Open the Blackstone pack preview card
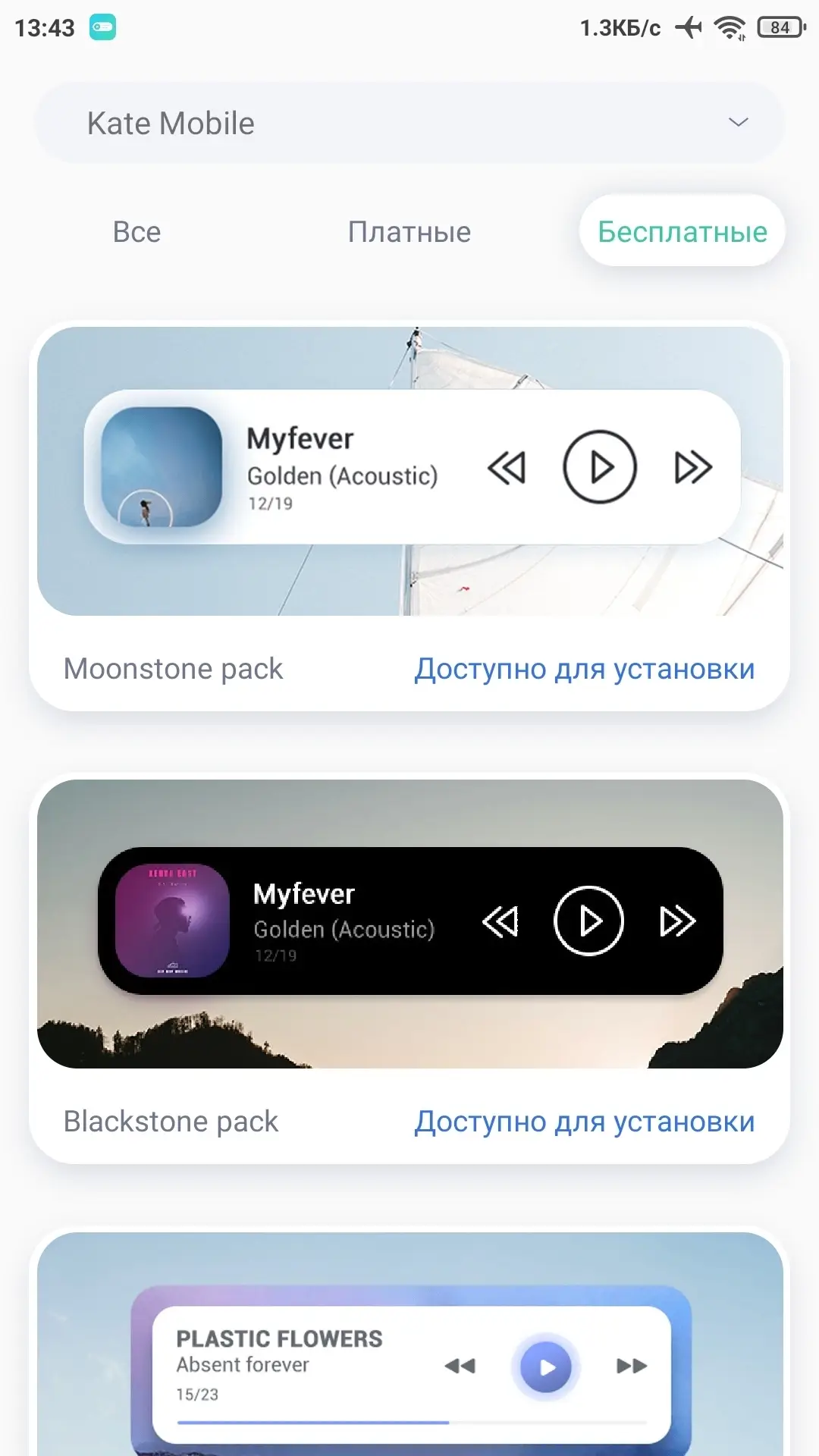Image resolution: width=819 pixels, height=1456 pixels. pos(409,924)
